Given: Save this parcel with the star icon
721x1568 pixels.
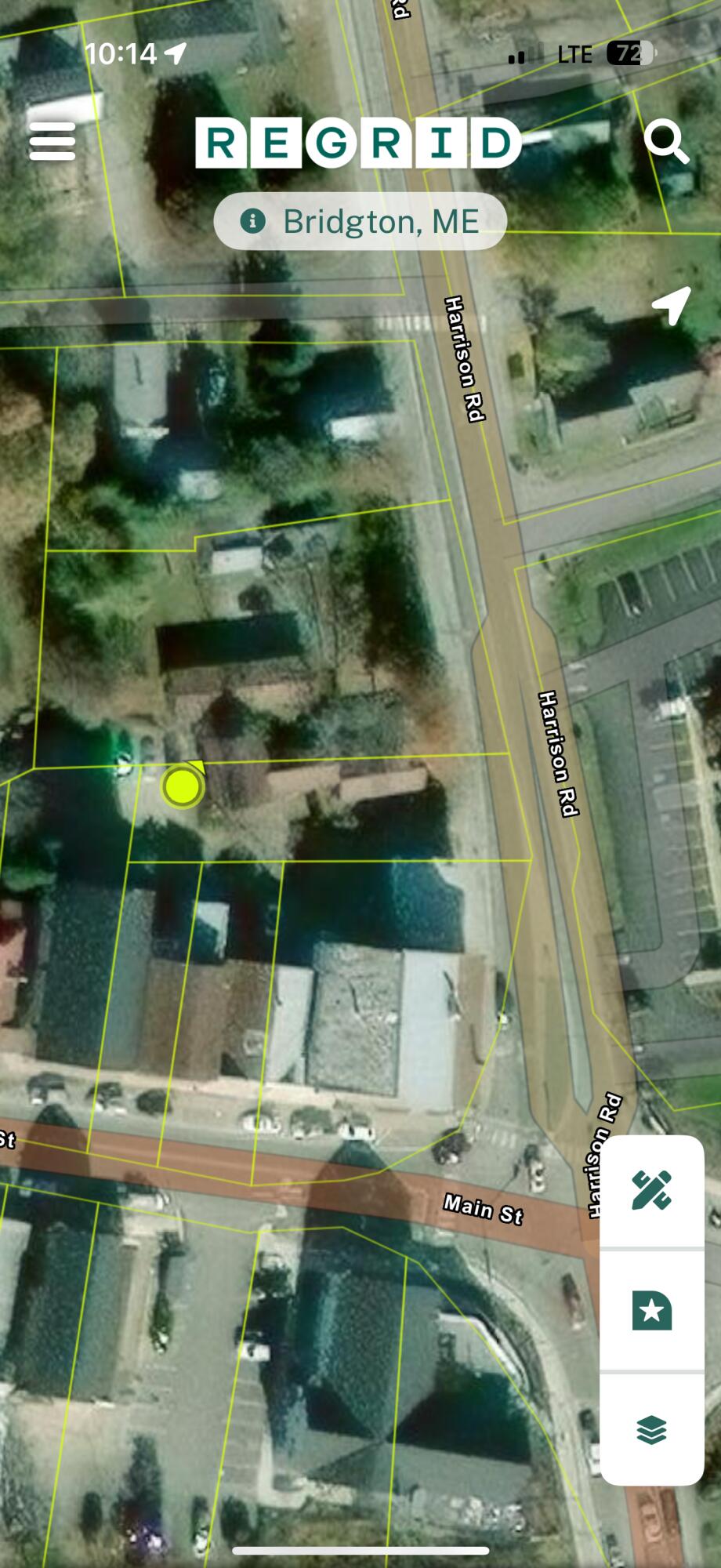Looking at the screenshot, I should pos(651,1310).
